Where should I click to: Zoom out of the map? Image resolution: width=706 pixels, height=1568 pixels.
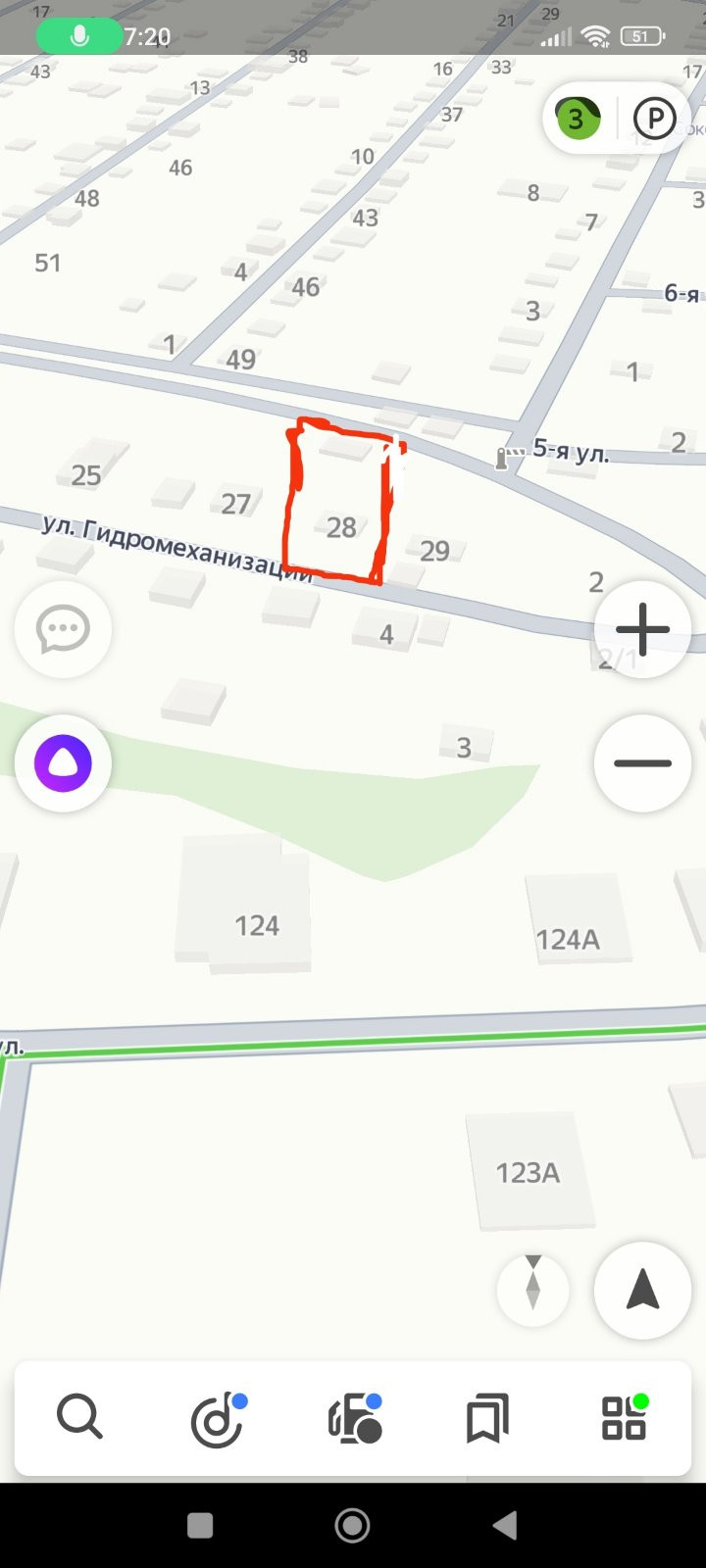click(x=642, y=762)
